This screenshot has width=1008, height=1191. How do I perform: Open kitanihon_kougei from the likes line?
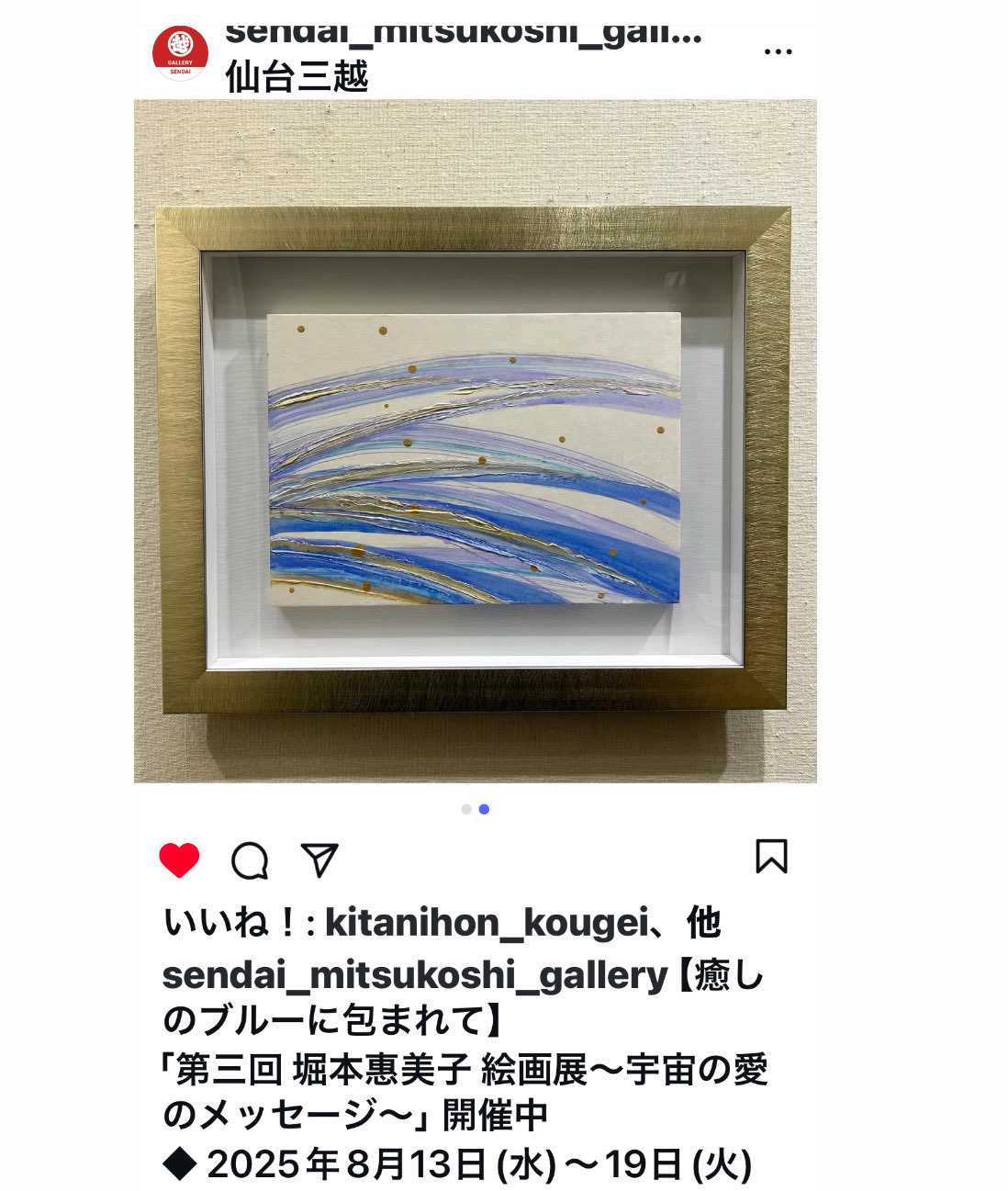pyautogui.click(x=487, y=923)
